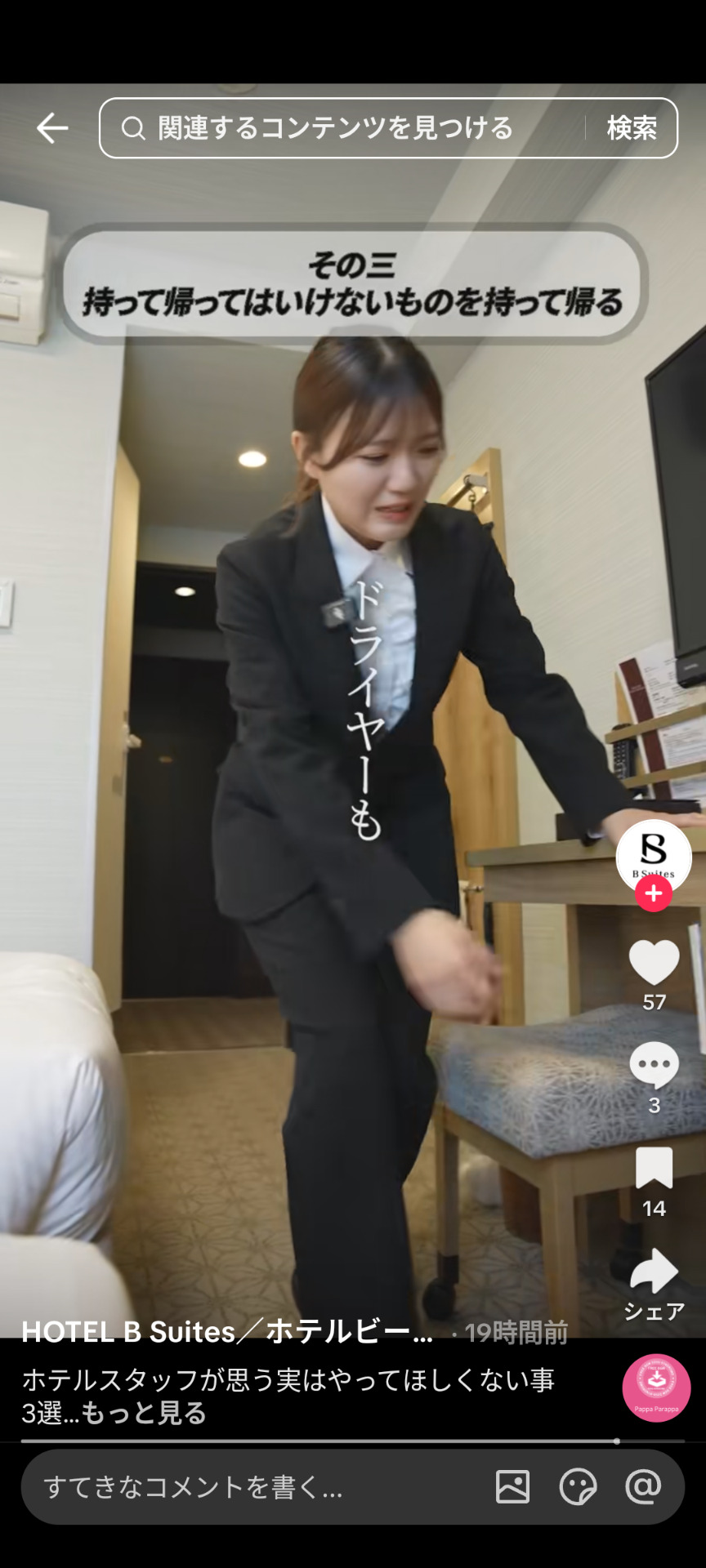This screenshot has width=706, height=1568.
Task: Bookmark this video
Action: click(654, 1168)
